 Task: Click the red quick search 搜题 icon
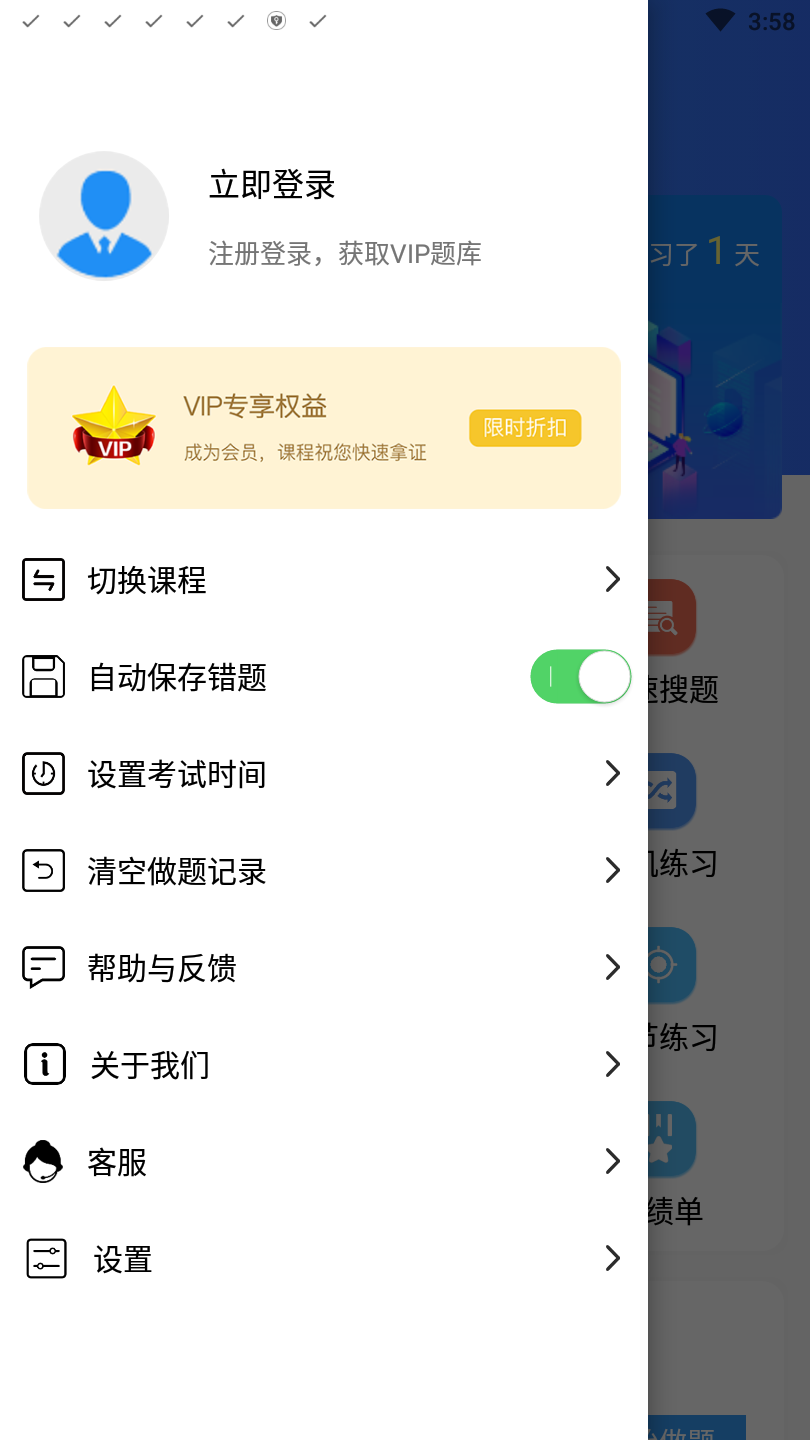[x=662, y=617]
